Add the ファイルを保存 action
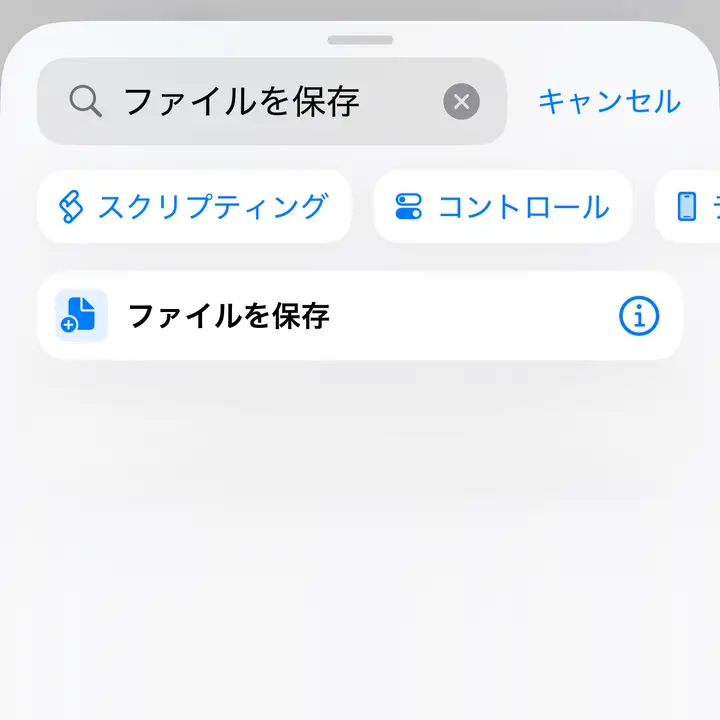The height and width of the screenshot is (720, 720). [300, 316]
